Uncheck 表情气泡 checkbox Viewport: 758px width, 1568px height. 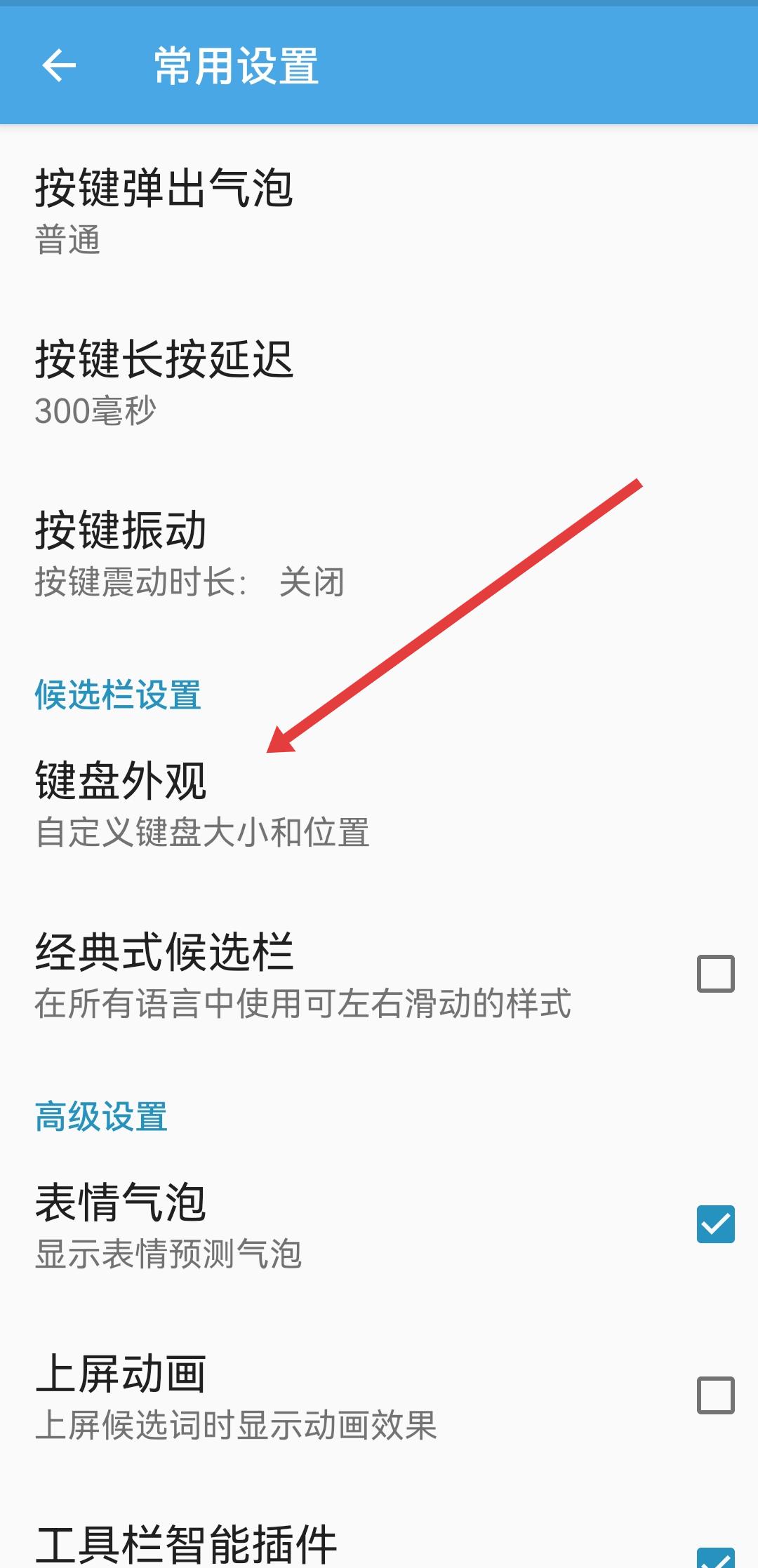point(715,1224)
